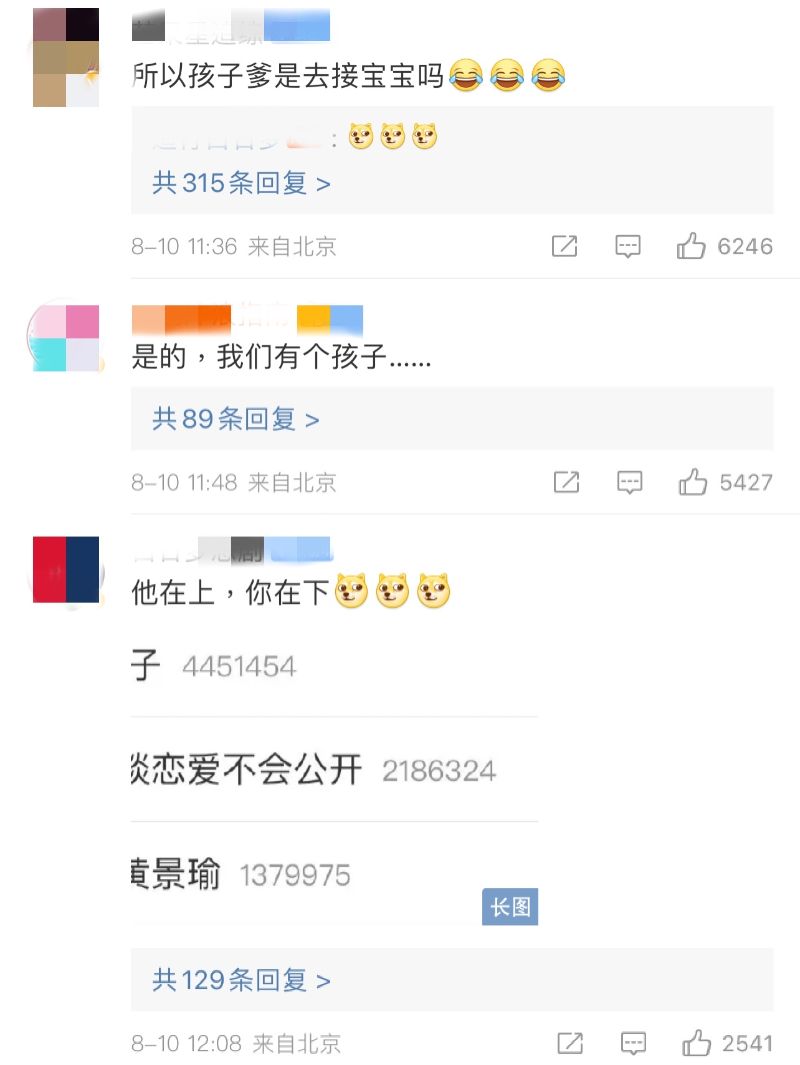
Task: Reply to the 所以孩子爹 comment
Action: pyautogui.click(x=628, y=246)
